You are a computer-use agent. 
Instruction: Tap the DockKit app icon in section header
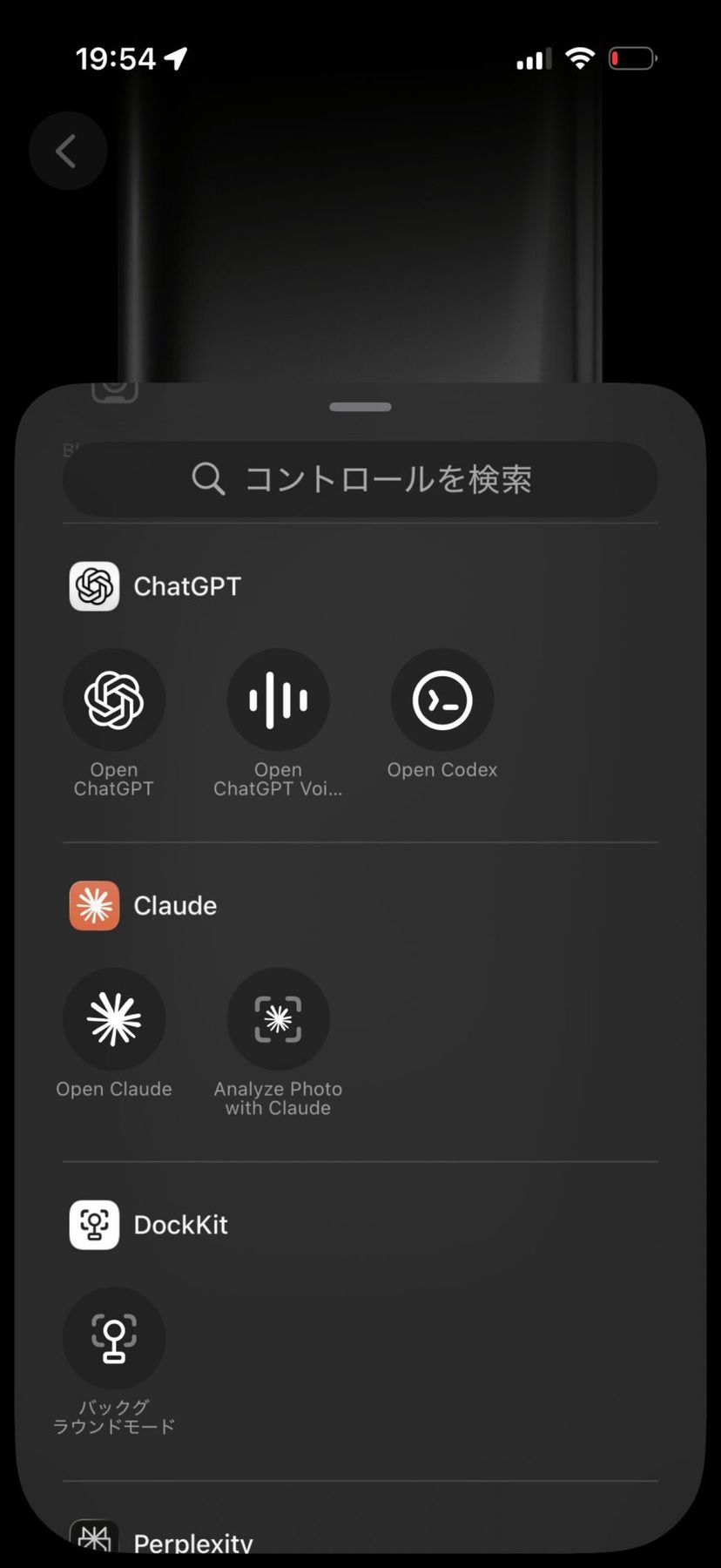(93, 1224)
